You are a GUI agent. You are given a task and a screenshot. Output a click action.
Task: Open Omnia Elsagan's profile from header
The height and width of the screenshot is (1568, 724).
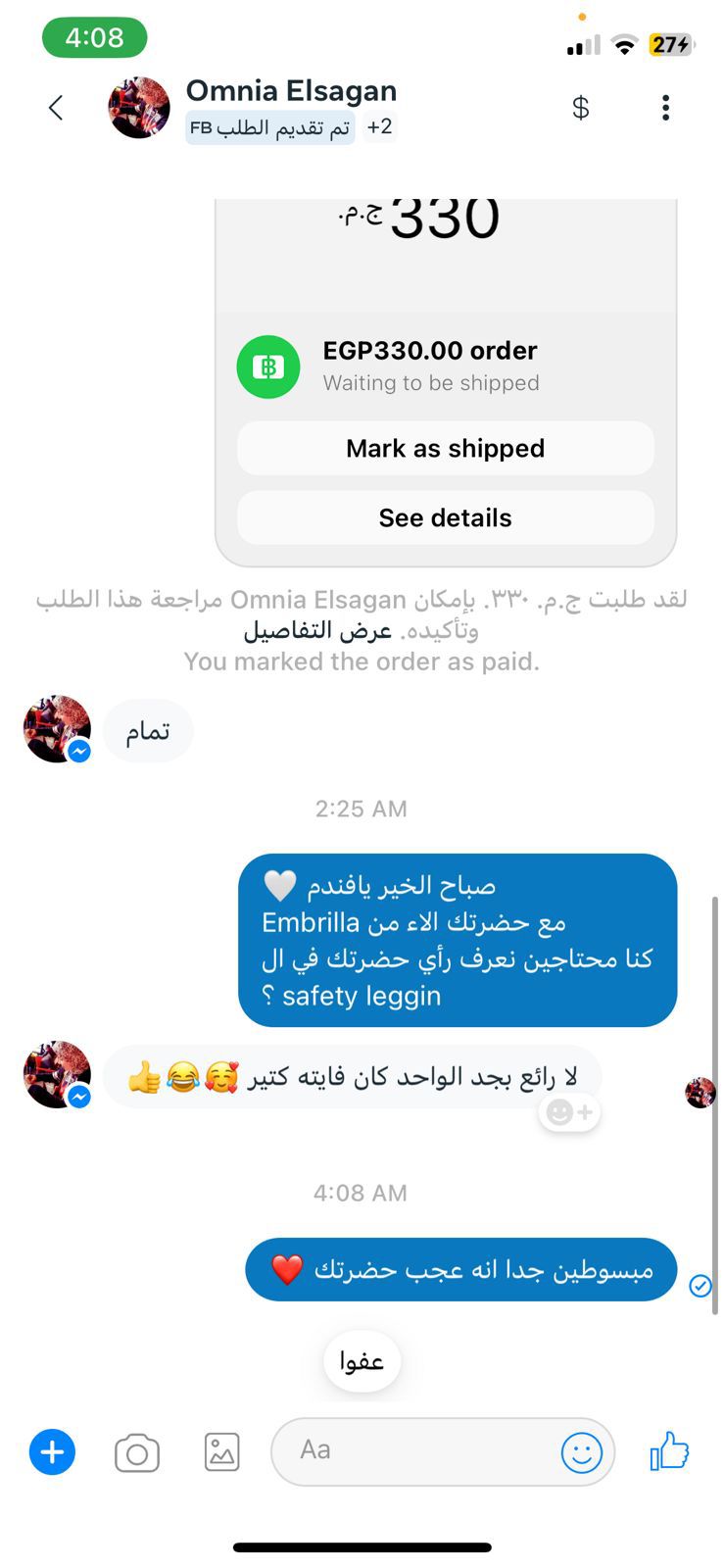tap(291, 91)
